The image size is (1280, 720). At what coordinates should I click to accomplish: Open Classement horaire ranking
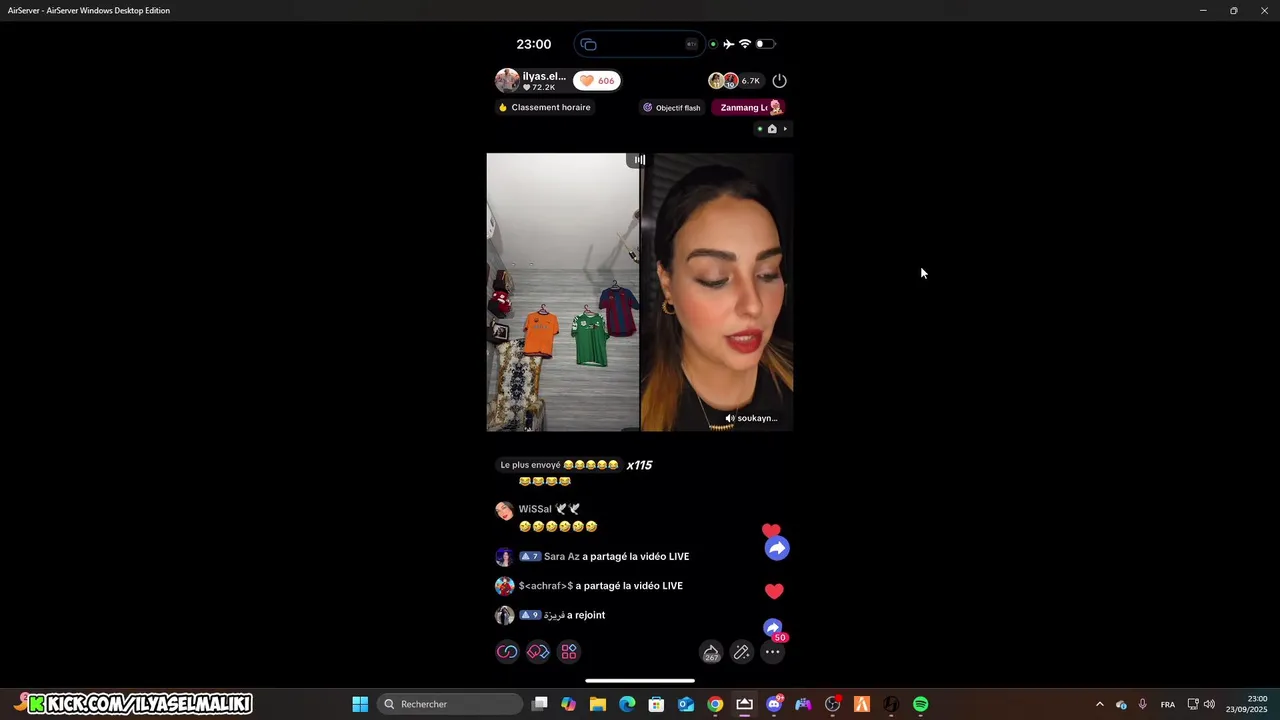(545, 107)
